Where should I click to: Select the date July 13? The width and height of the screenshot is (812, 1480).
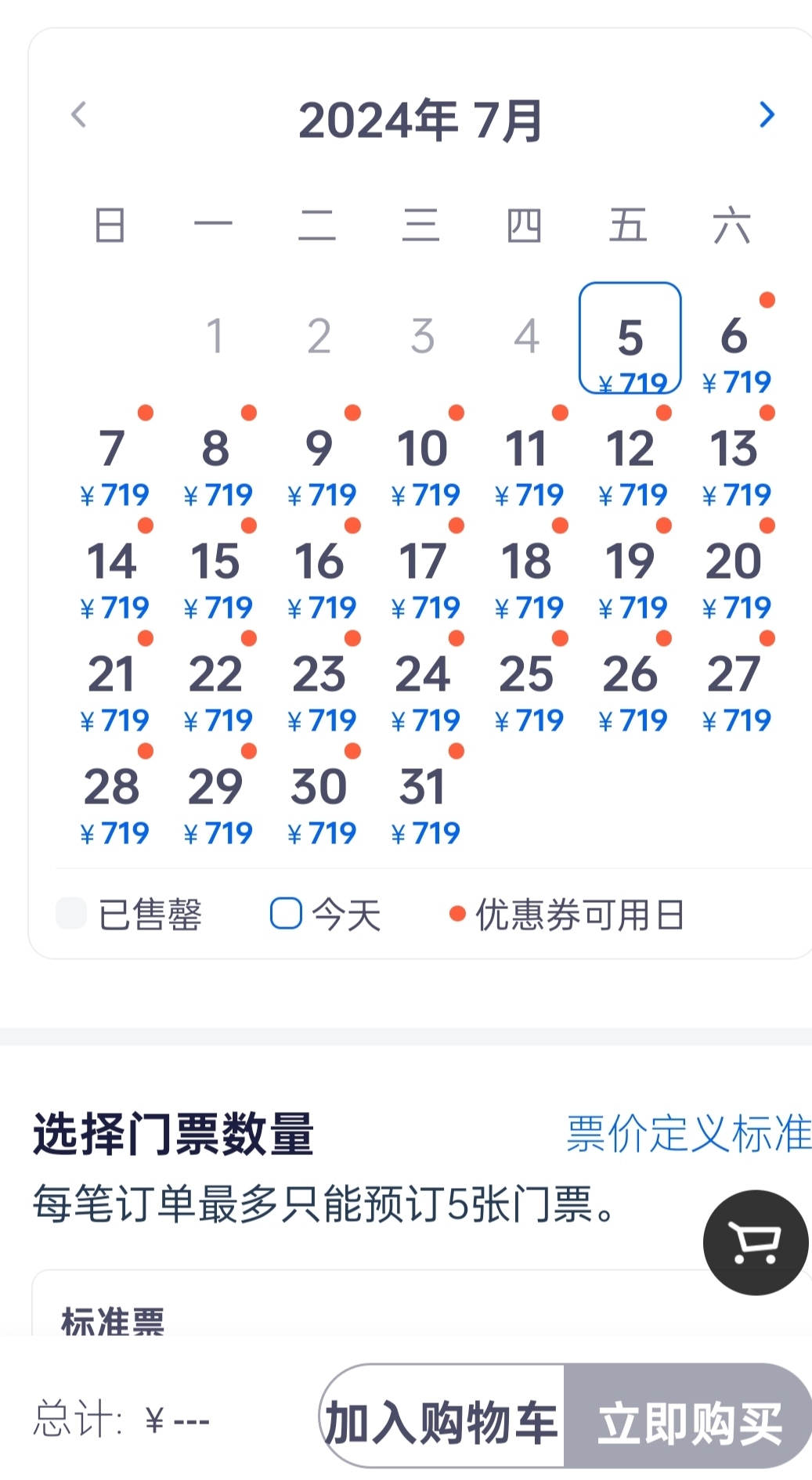[x=734, y=464]
